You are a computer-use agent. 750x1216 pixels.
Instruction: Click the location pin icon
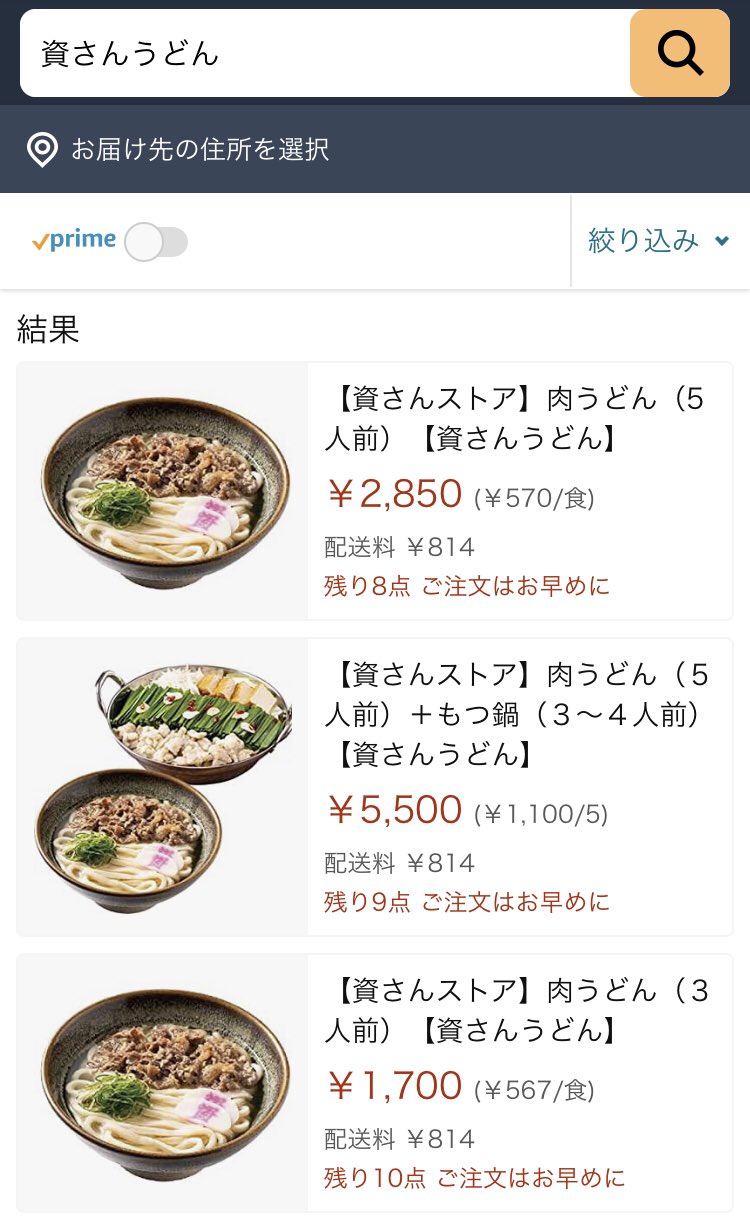pos(42,150)
